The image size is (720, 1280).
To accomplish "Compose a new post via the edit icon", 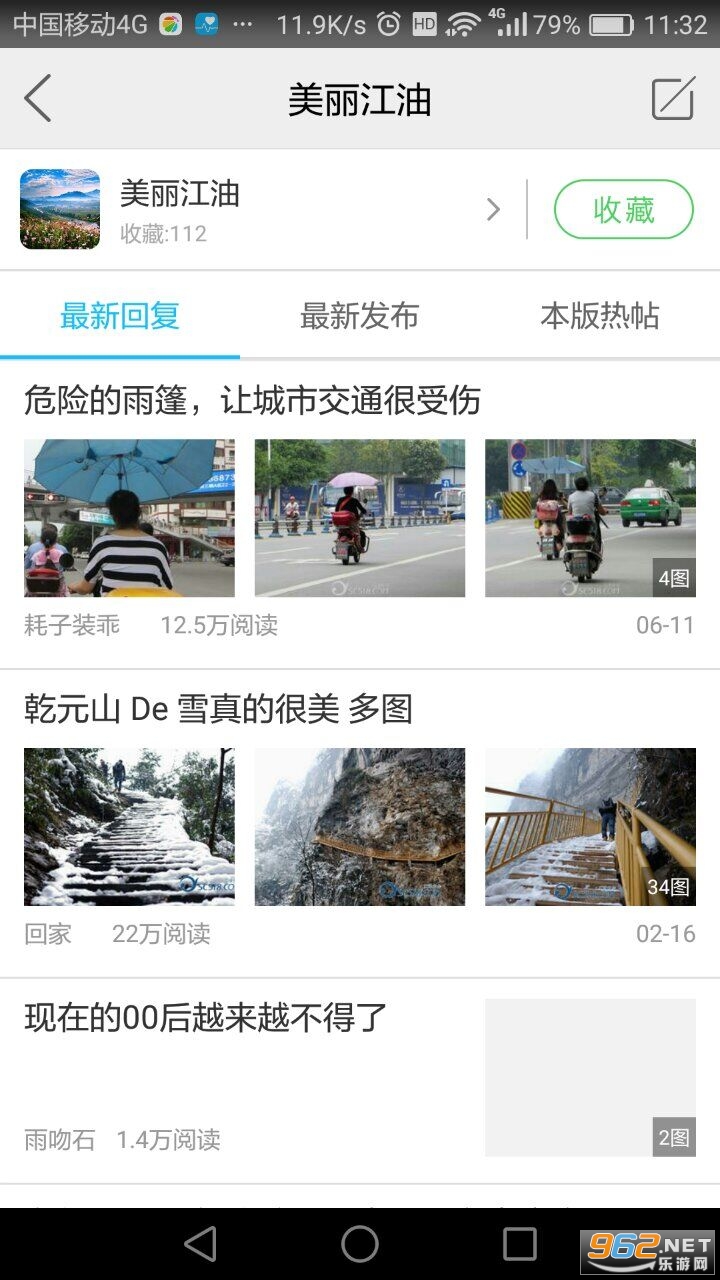I will (x=673, y=99).
